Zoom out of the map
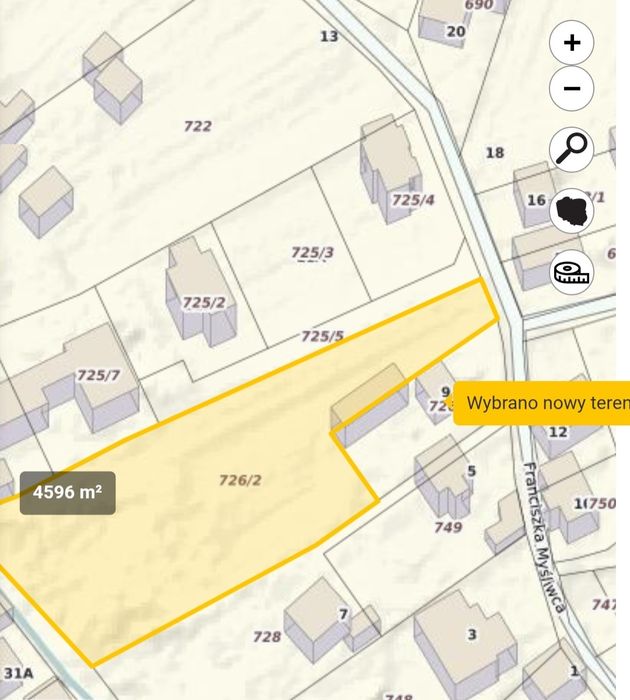 click(x=572, y=88)
